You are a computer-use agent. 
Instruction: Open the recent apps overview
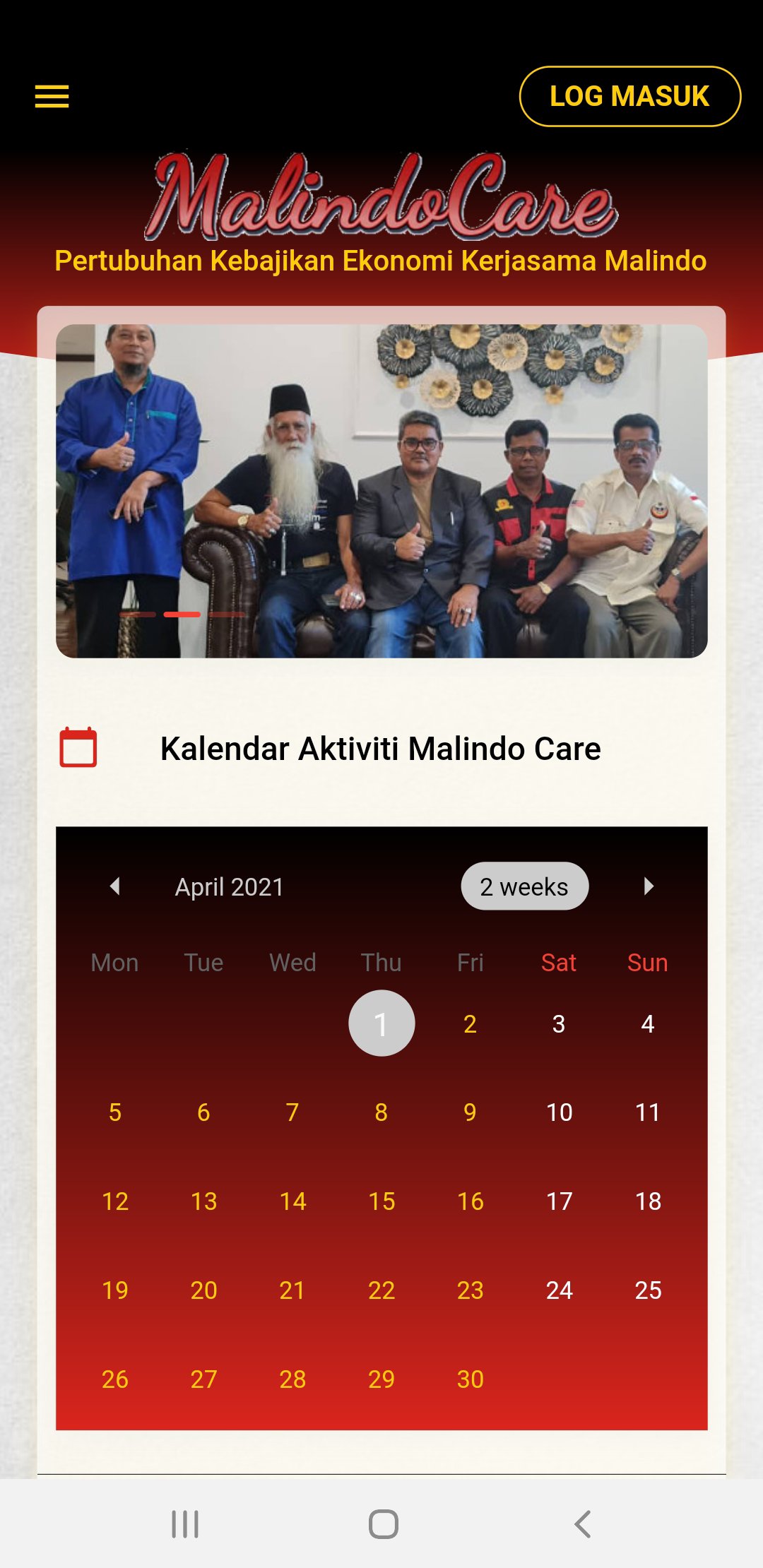pyautogui.click(x=185, y=1524)
